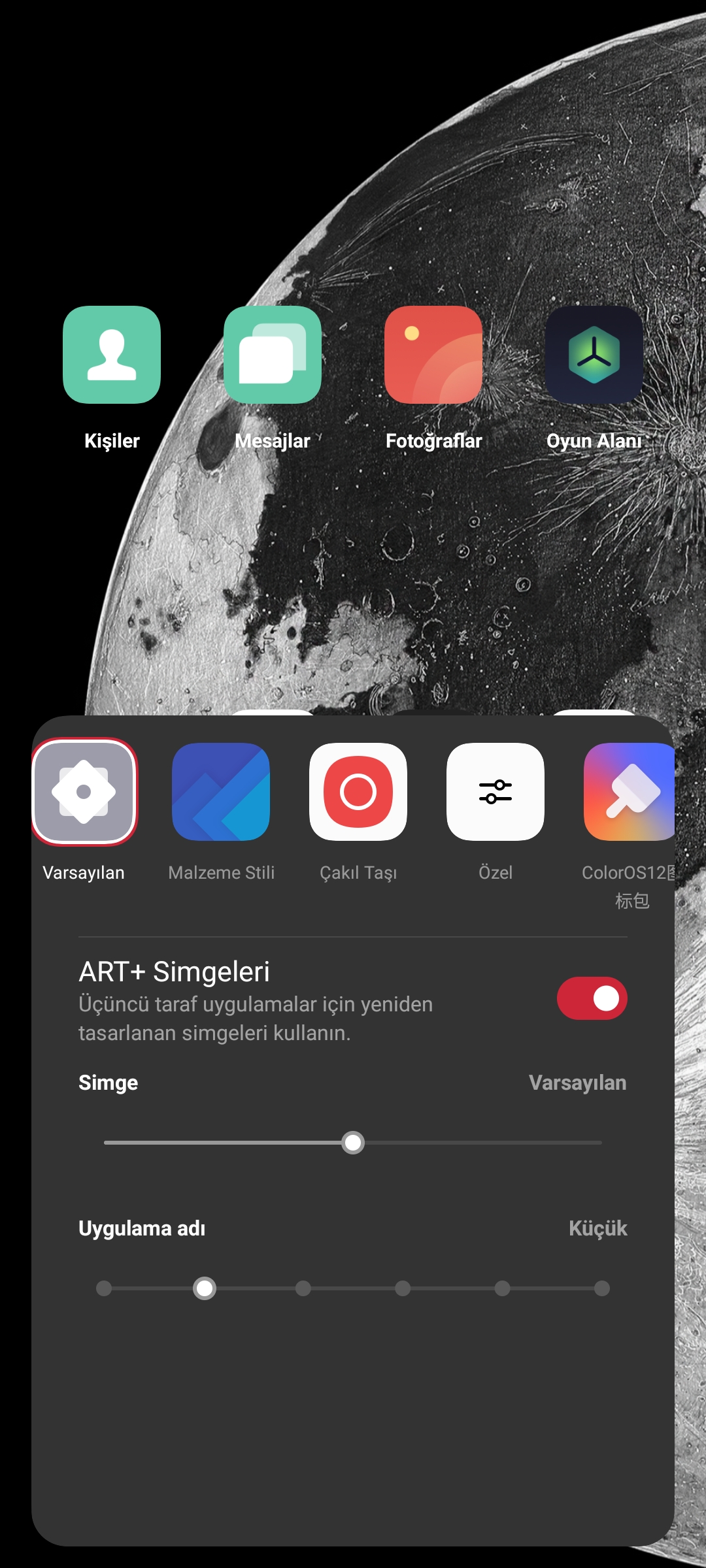Screen dimensions: 706x1568
Task: Disable the ART+ Simgeleri toggle
Action: pyautogui.click(x=592, y=998)
